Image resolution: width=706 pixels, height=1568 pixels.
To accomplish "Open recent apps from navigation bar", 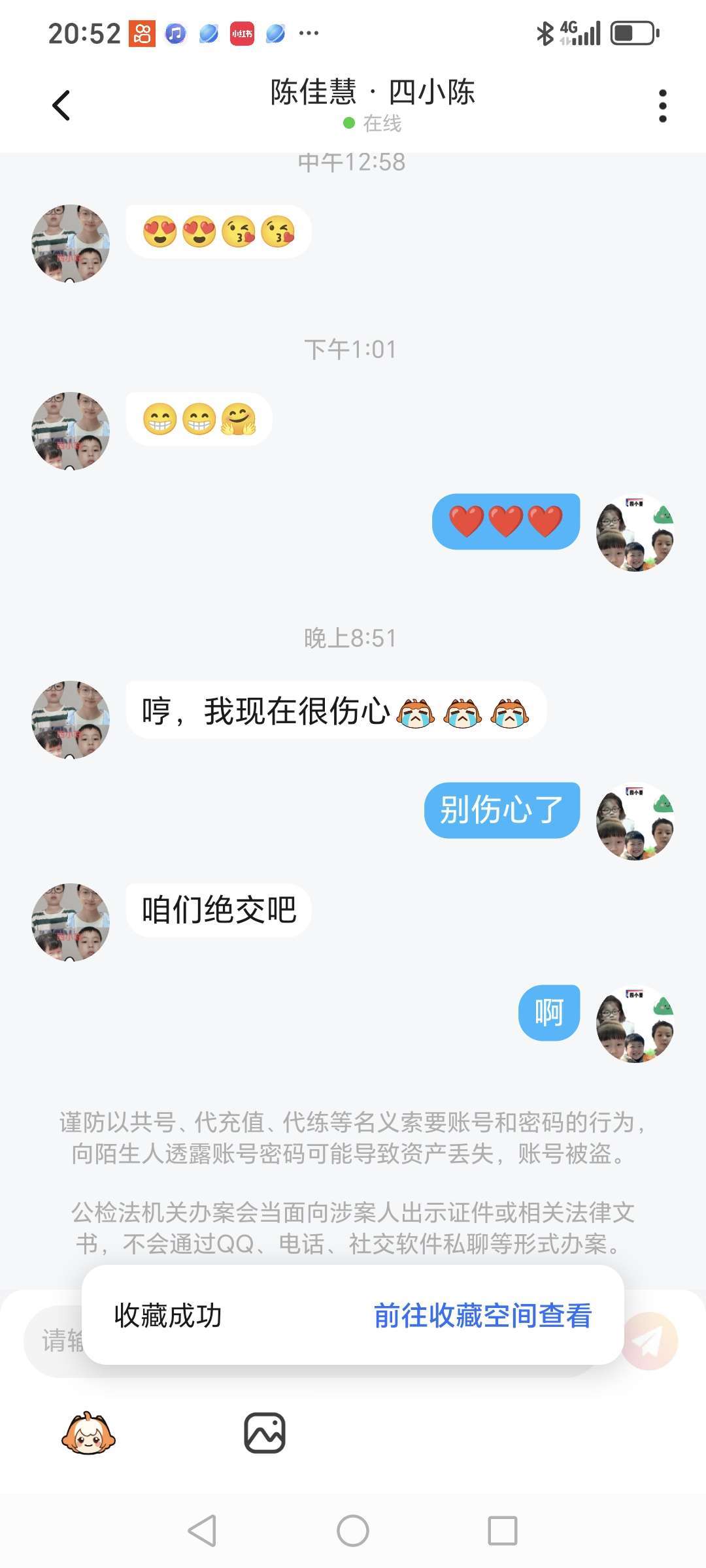I will (502, 1530).
